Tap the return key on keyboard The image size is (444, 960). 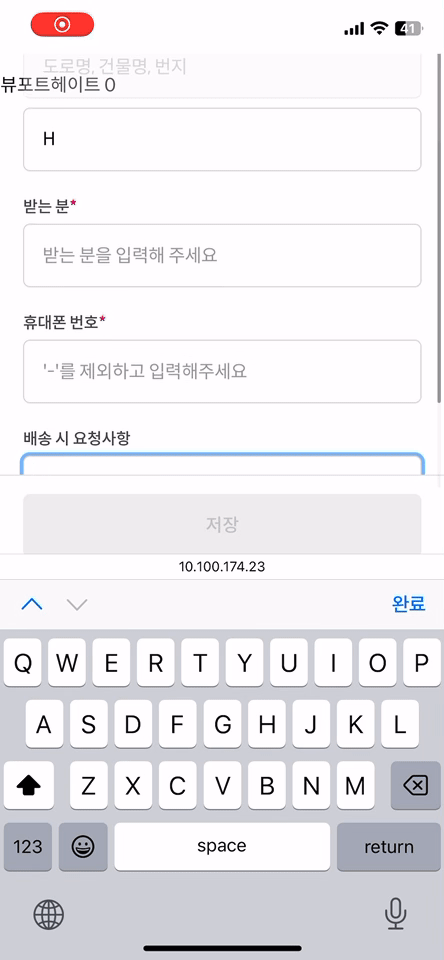coord(389,847)
